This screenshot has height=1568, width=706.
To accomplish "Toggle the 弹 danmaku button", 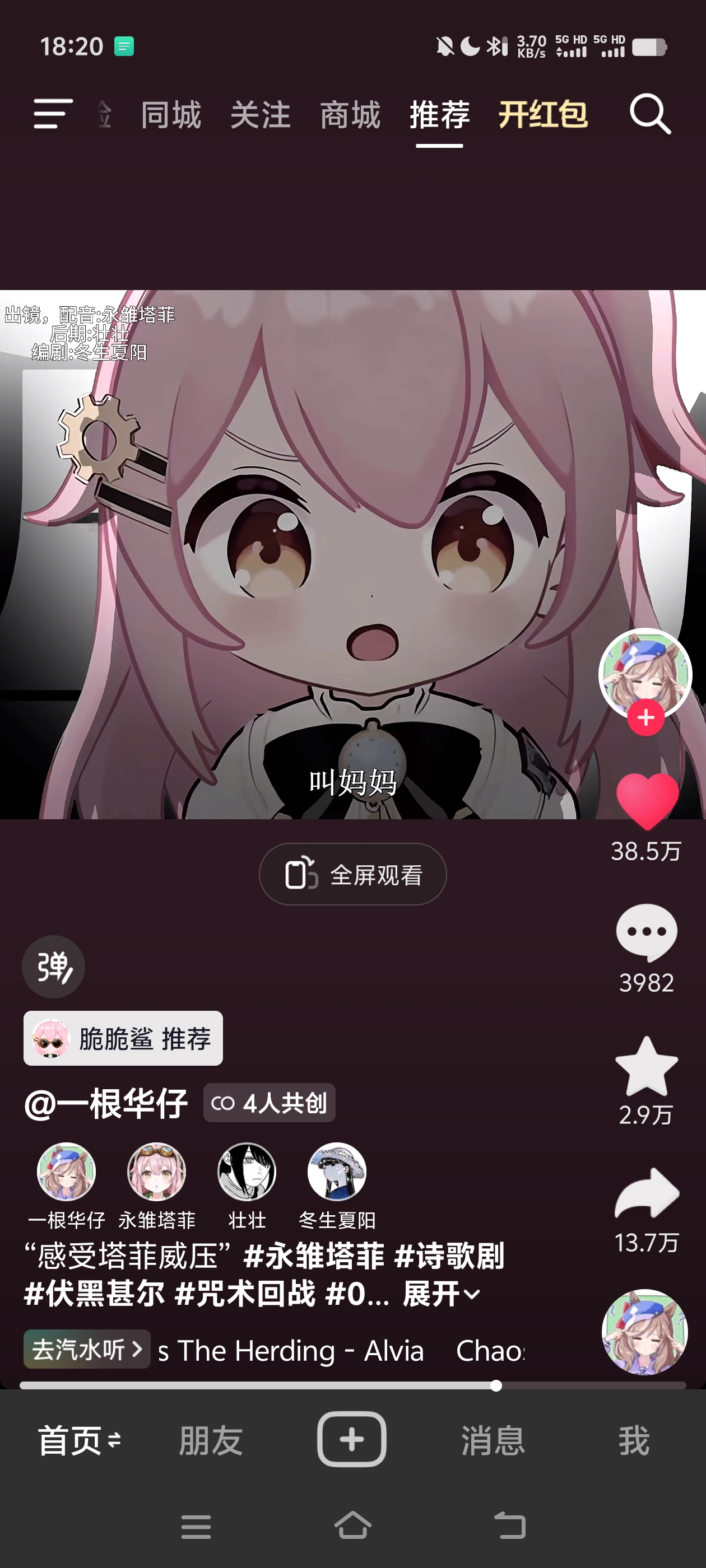I will [54, 967].
